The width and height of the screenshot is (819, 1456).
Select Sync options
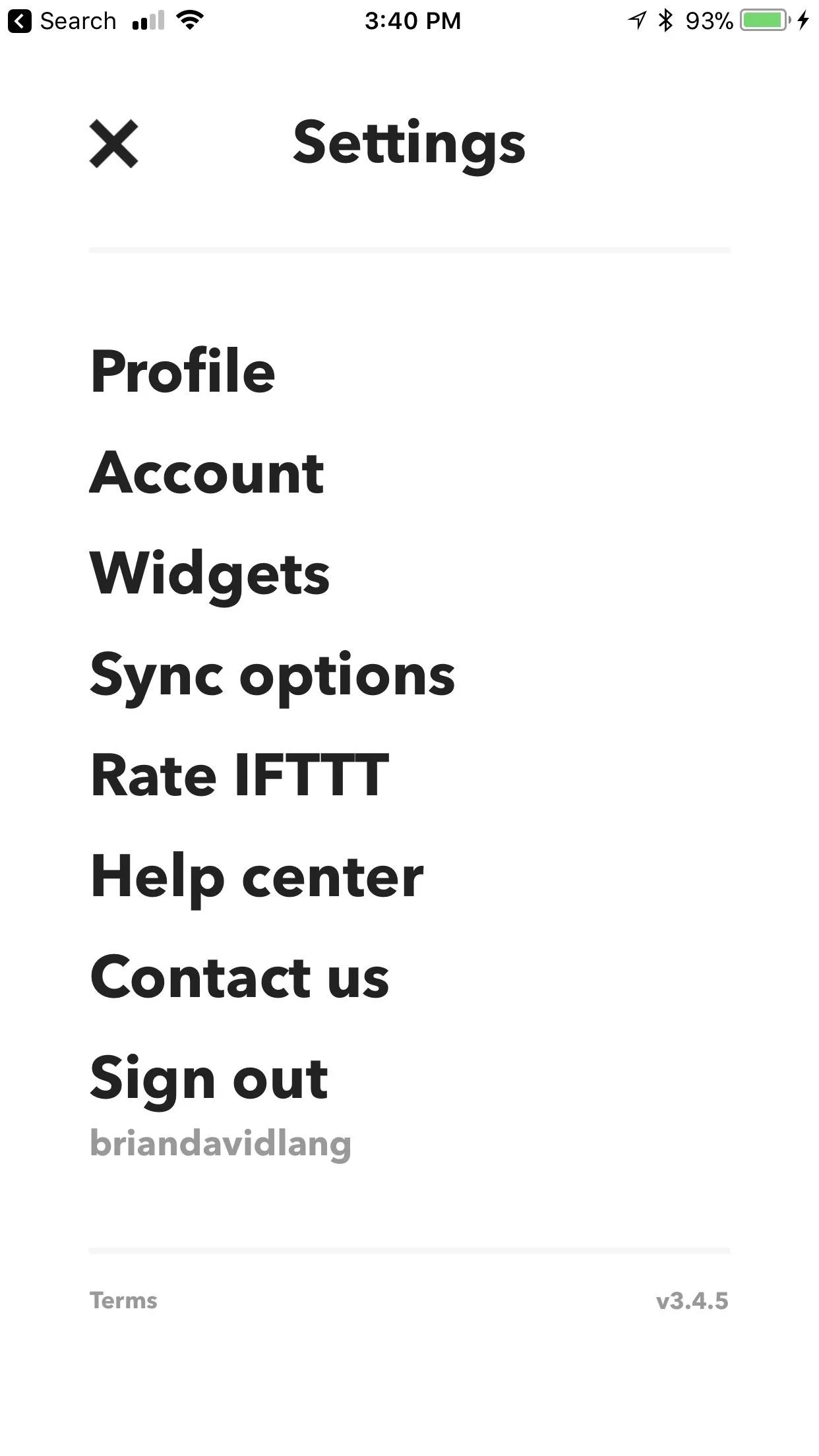click(x=272, y=677)
